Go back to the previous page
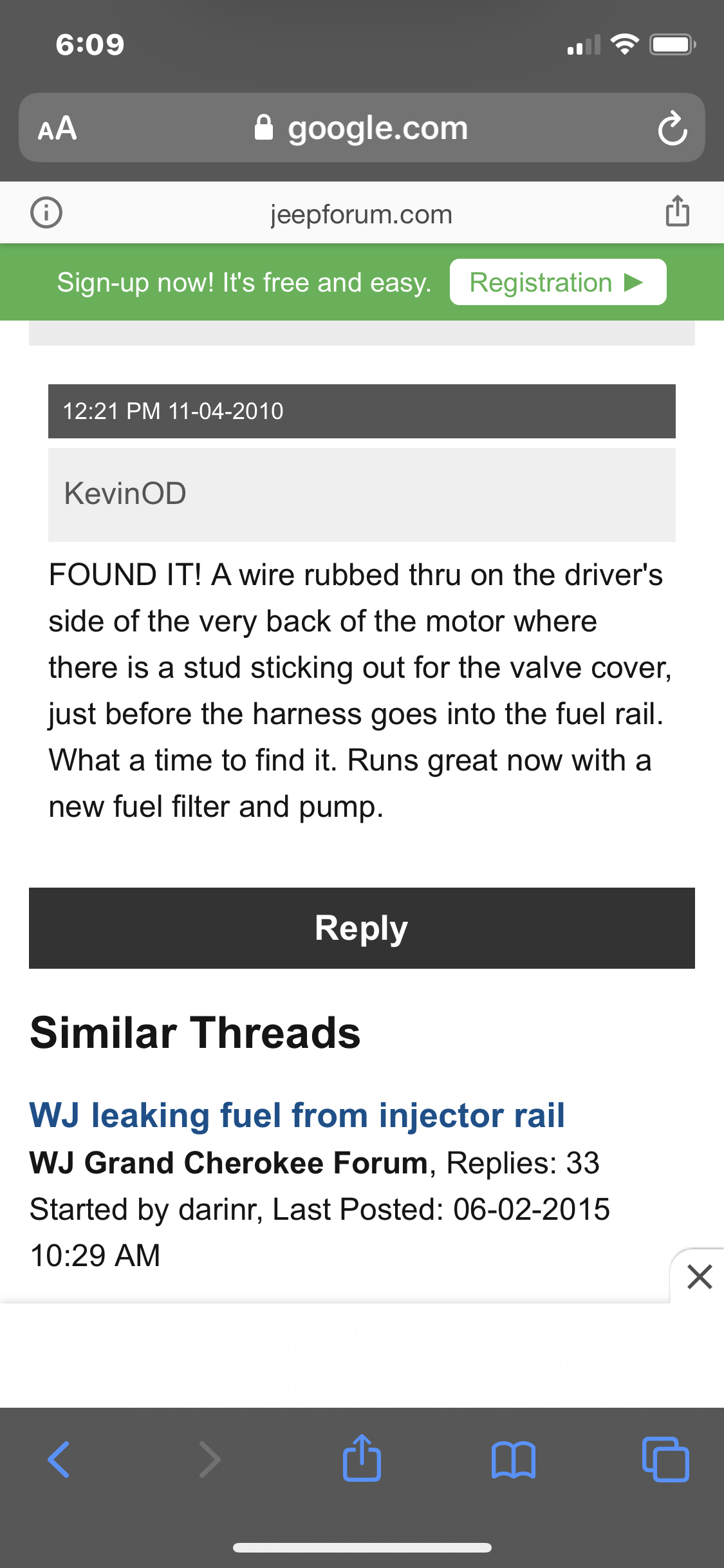Screen dimensions: 724x1568 point(59,1459)
